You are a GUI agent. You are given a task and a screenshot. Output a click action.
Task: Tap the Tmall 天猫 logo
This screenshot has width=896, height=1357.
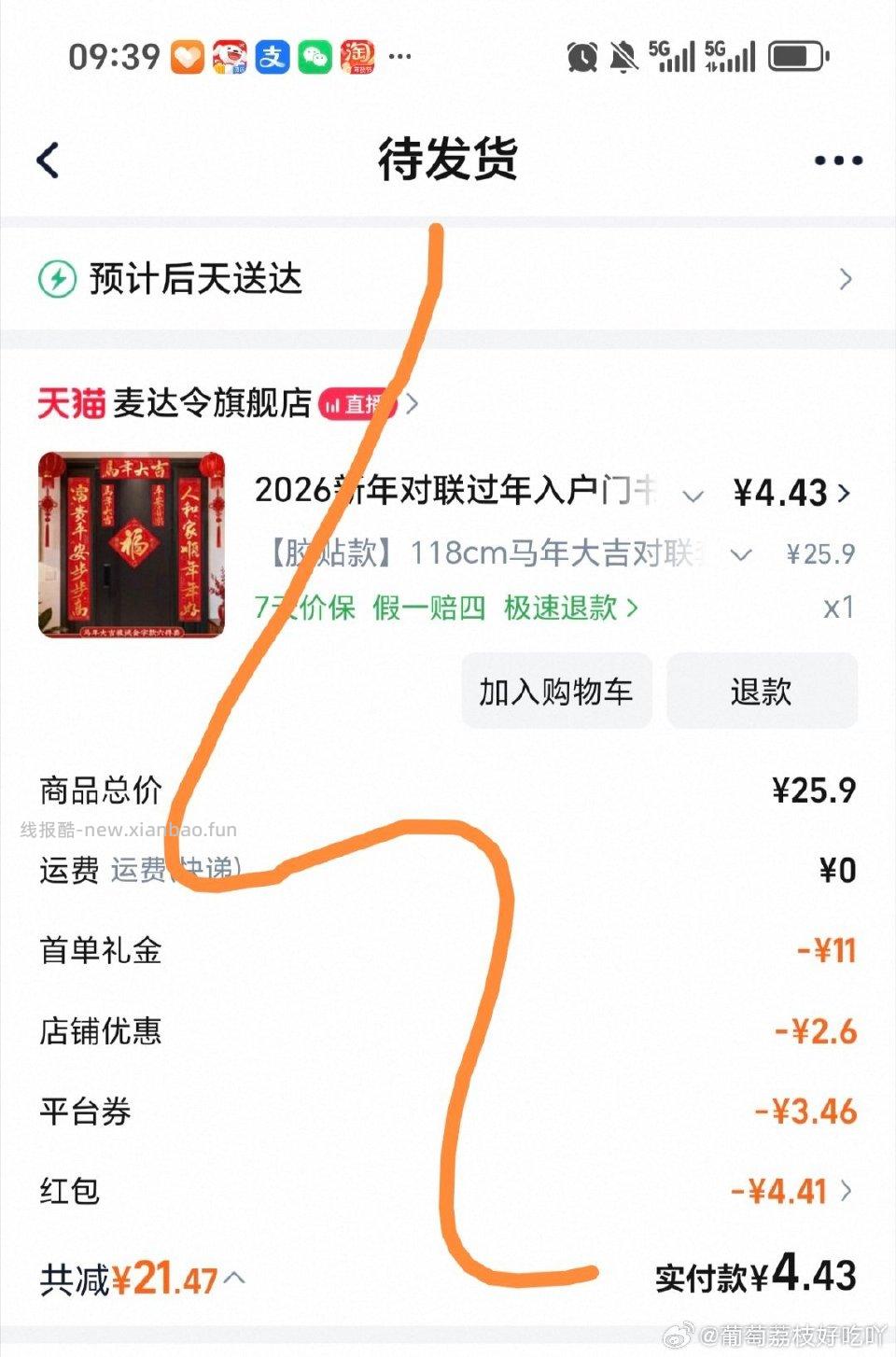point(71,405)
